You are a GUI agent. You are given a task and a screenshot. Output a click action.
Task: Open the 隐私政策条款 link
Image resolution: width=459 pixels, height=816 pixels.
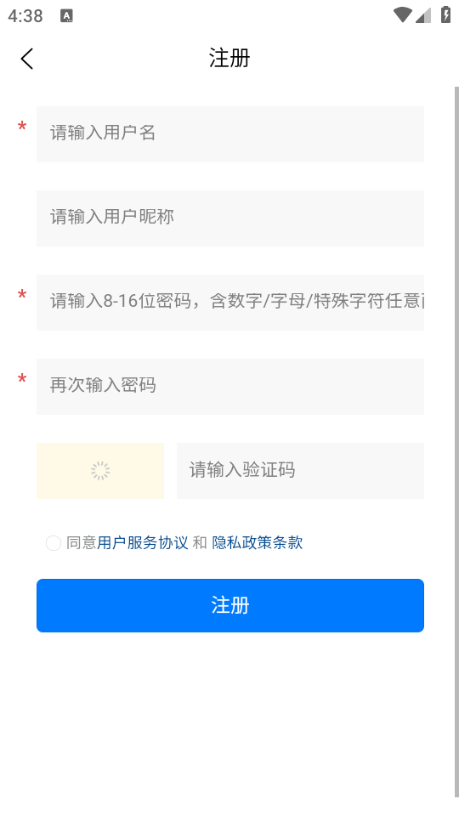(x=257, y=543)
